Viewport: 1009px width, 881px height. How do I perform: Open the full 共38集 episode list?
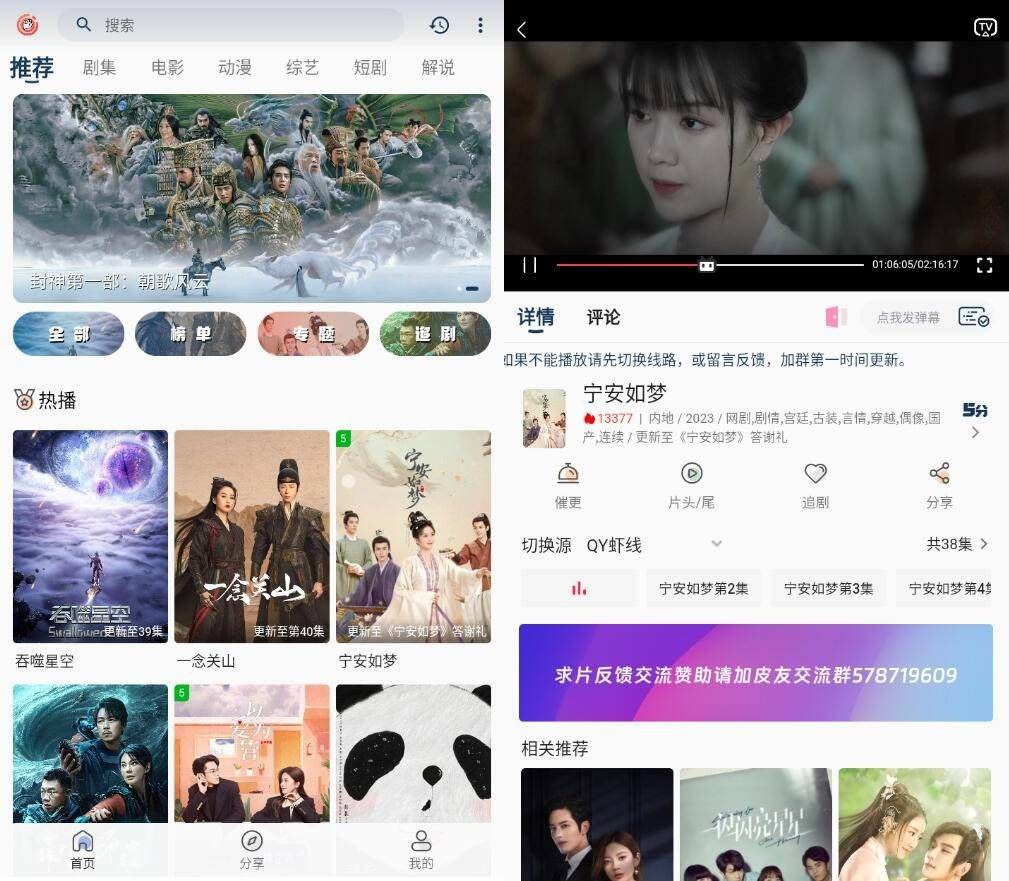[957, 544]
